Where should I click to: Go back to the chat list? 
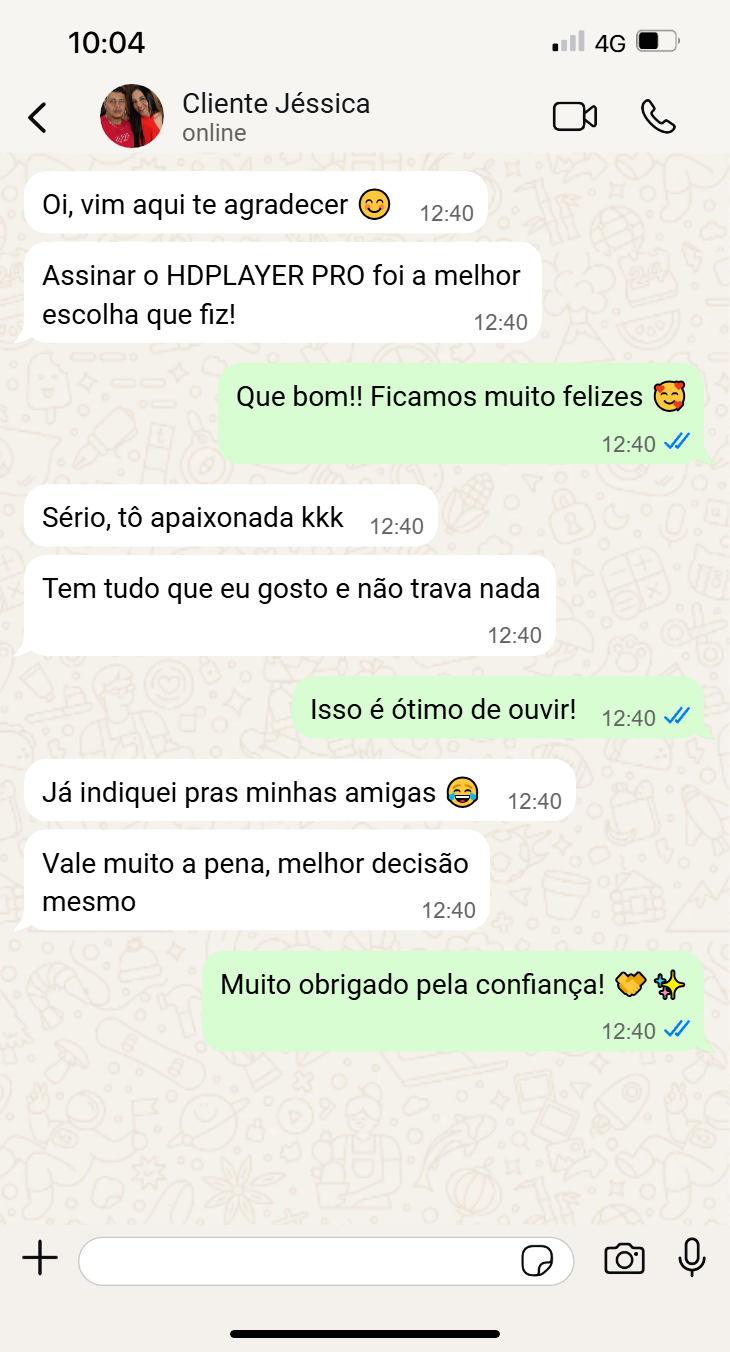pos(37,117)
